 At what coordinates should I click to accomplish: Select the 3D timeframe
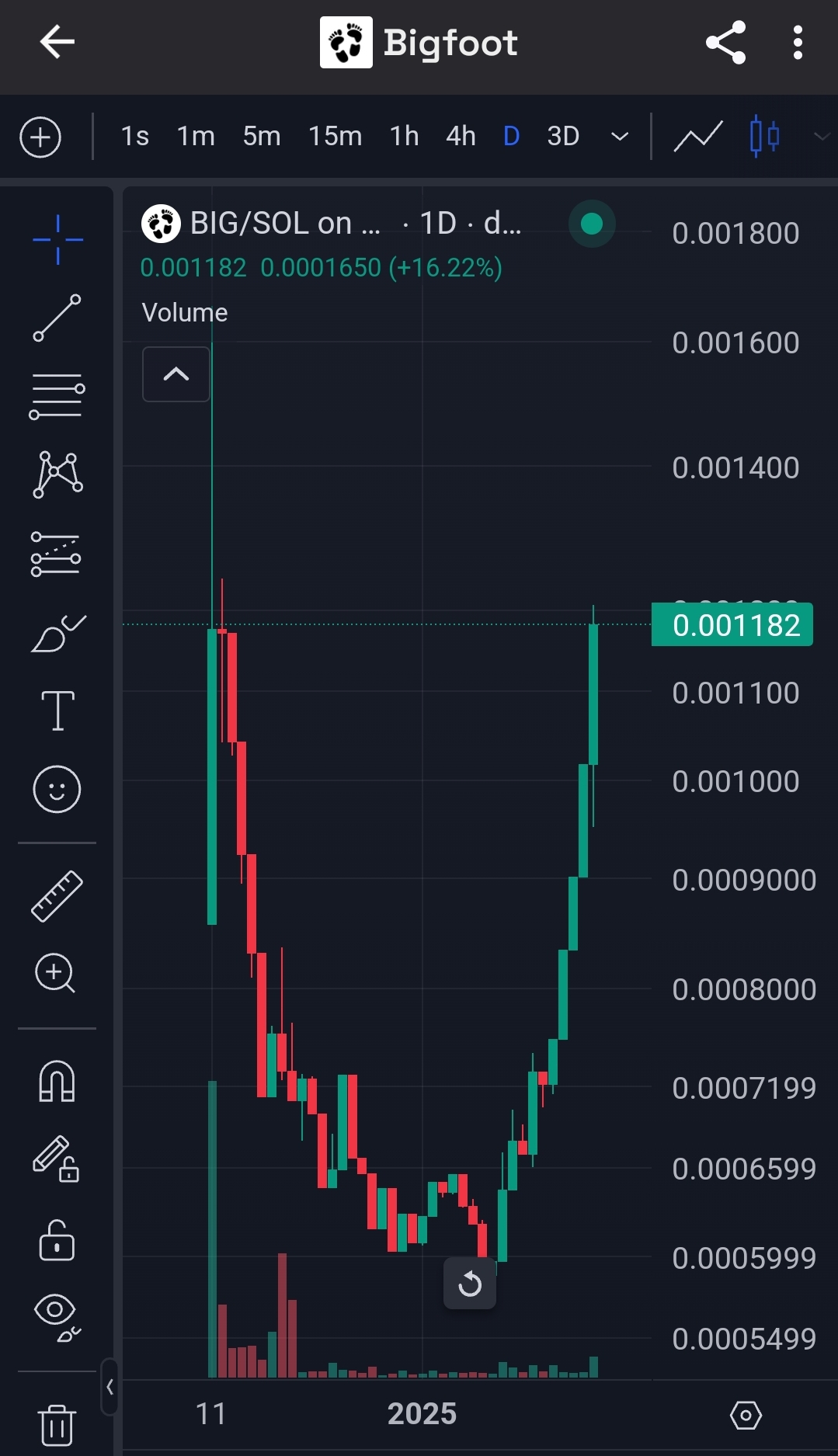(563, 137)
